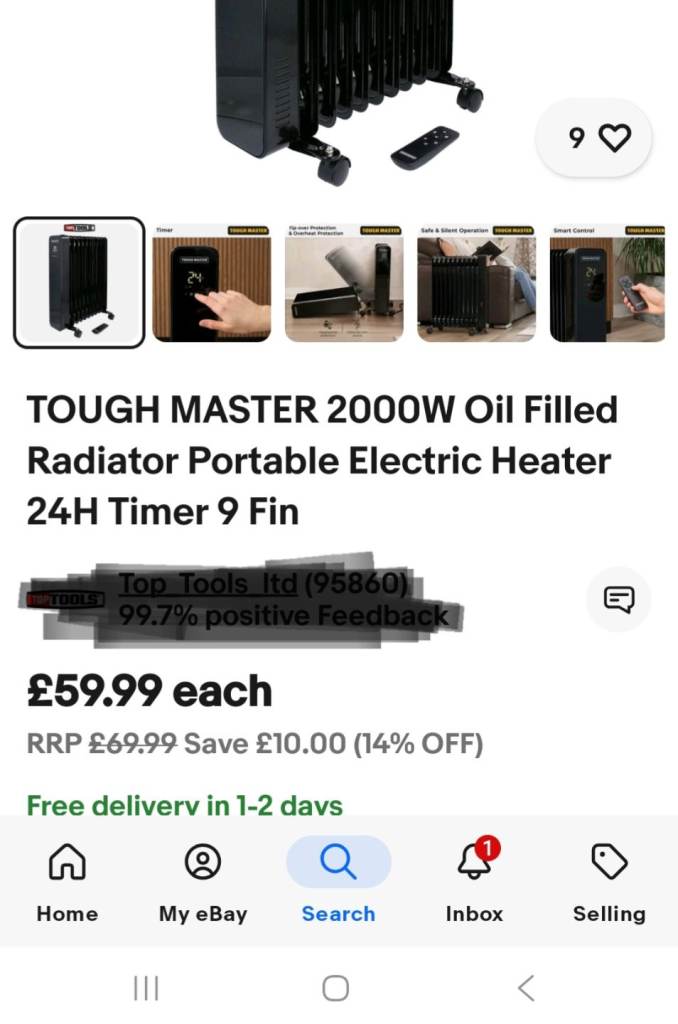
Task: Open the Safe & Silent Operation thumbnail
Action: 476,283
